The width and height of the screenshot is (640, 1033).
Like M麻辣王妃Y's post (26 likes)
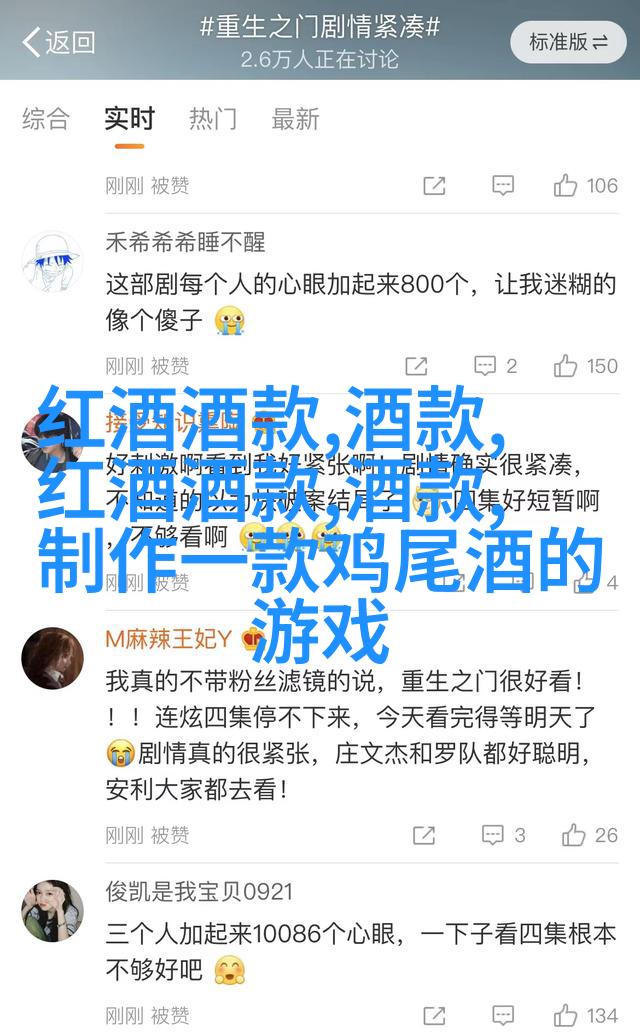[590, 835]
